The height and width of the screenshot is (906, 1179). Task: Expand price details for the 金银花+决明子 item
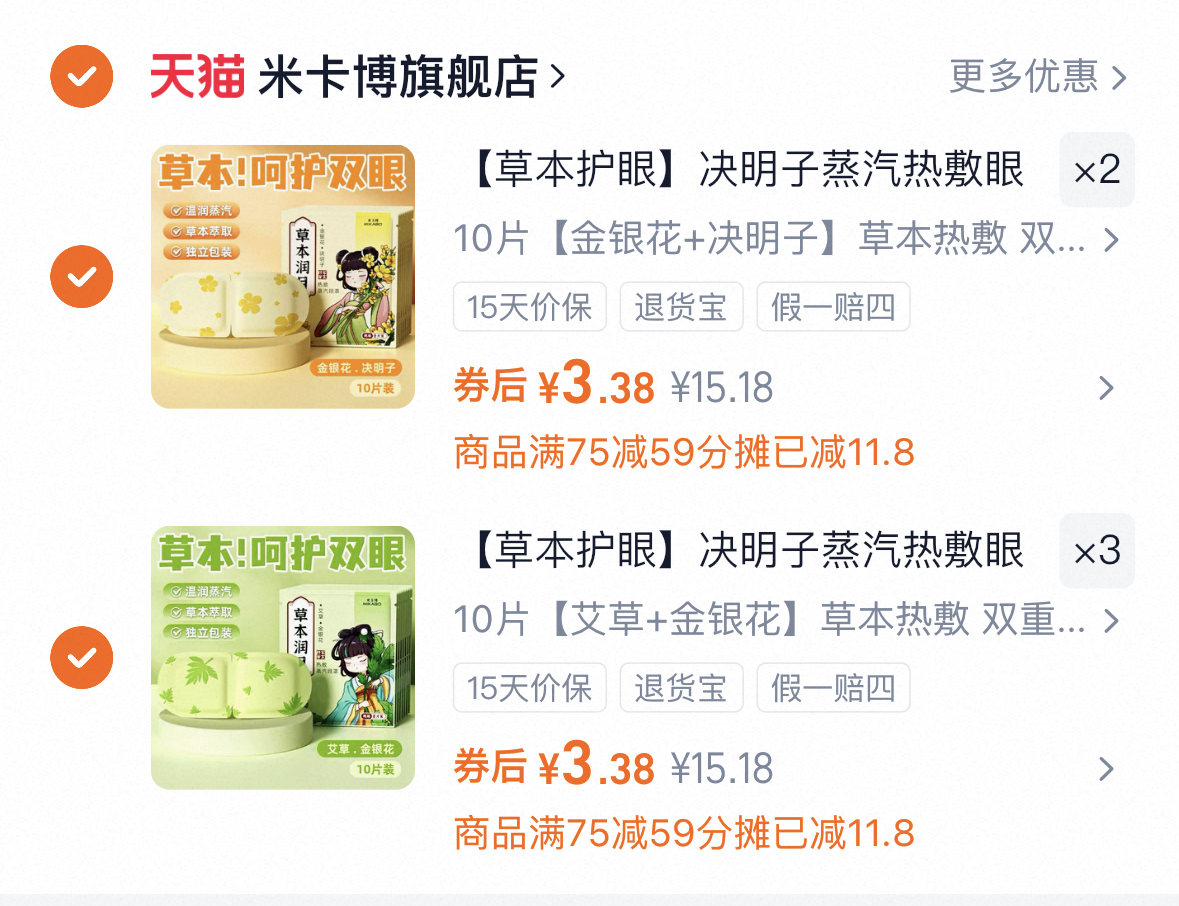click(1105, 388)
